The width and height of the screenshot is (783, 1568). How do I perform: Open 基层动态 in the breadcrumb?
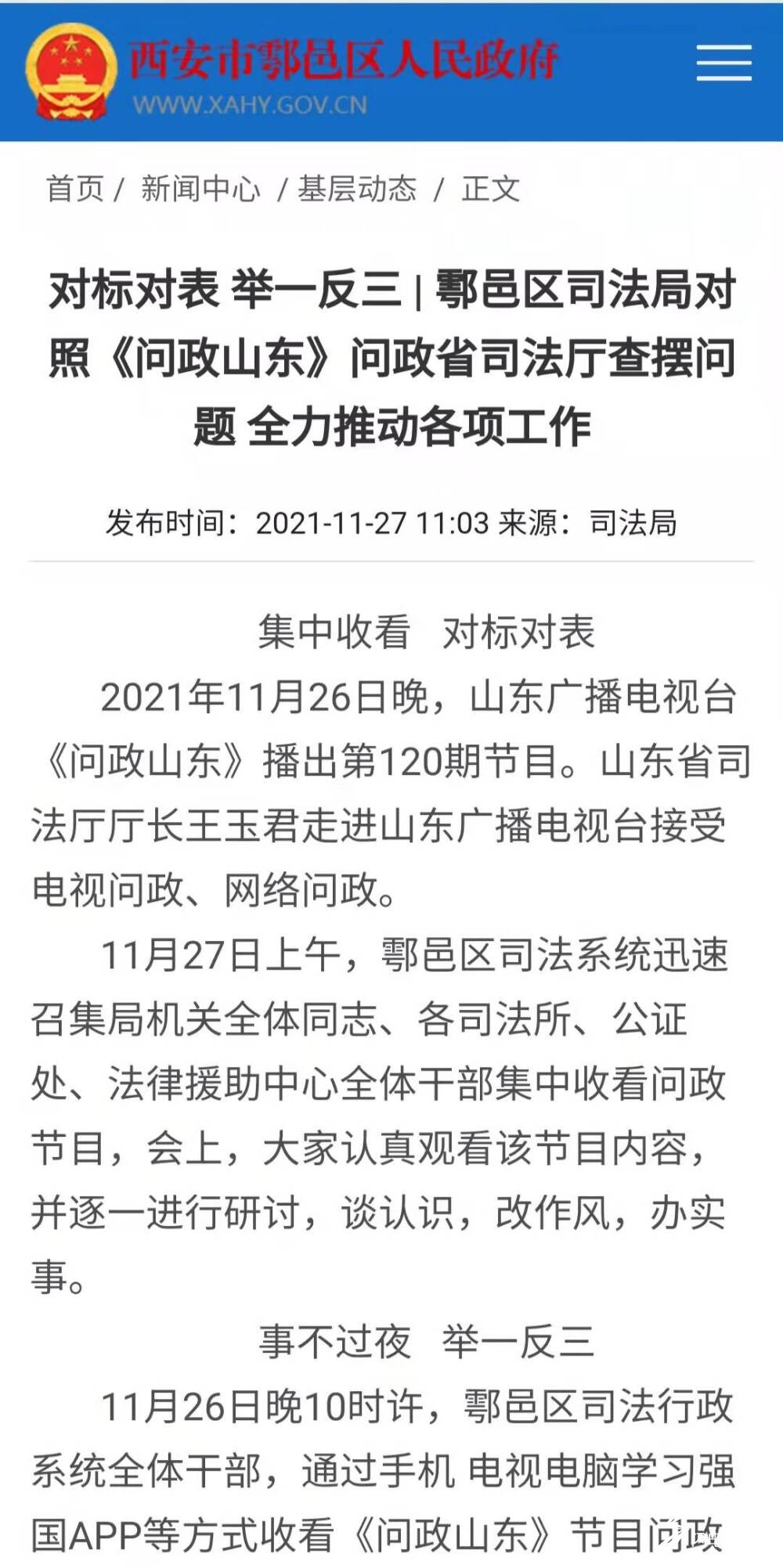pos(357,189)
